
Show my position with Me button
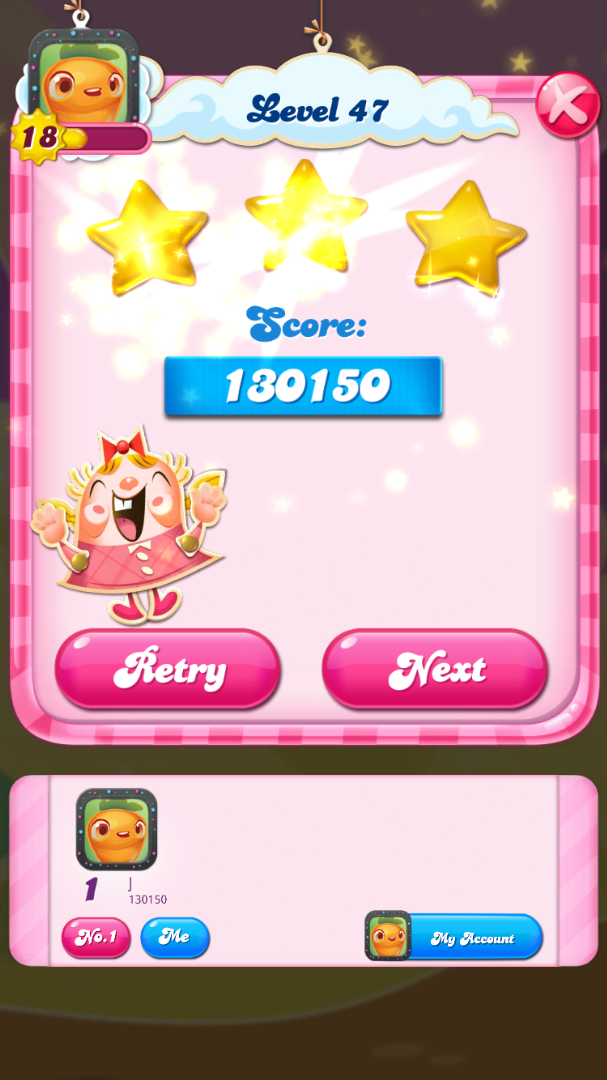coord(175,937)
